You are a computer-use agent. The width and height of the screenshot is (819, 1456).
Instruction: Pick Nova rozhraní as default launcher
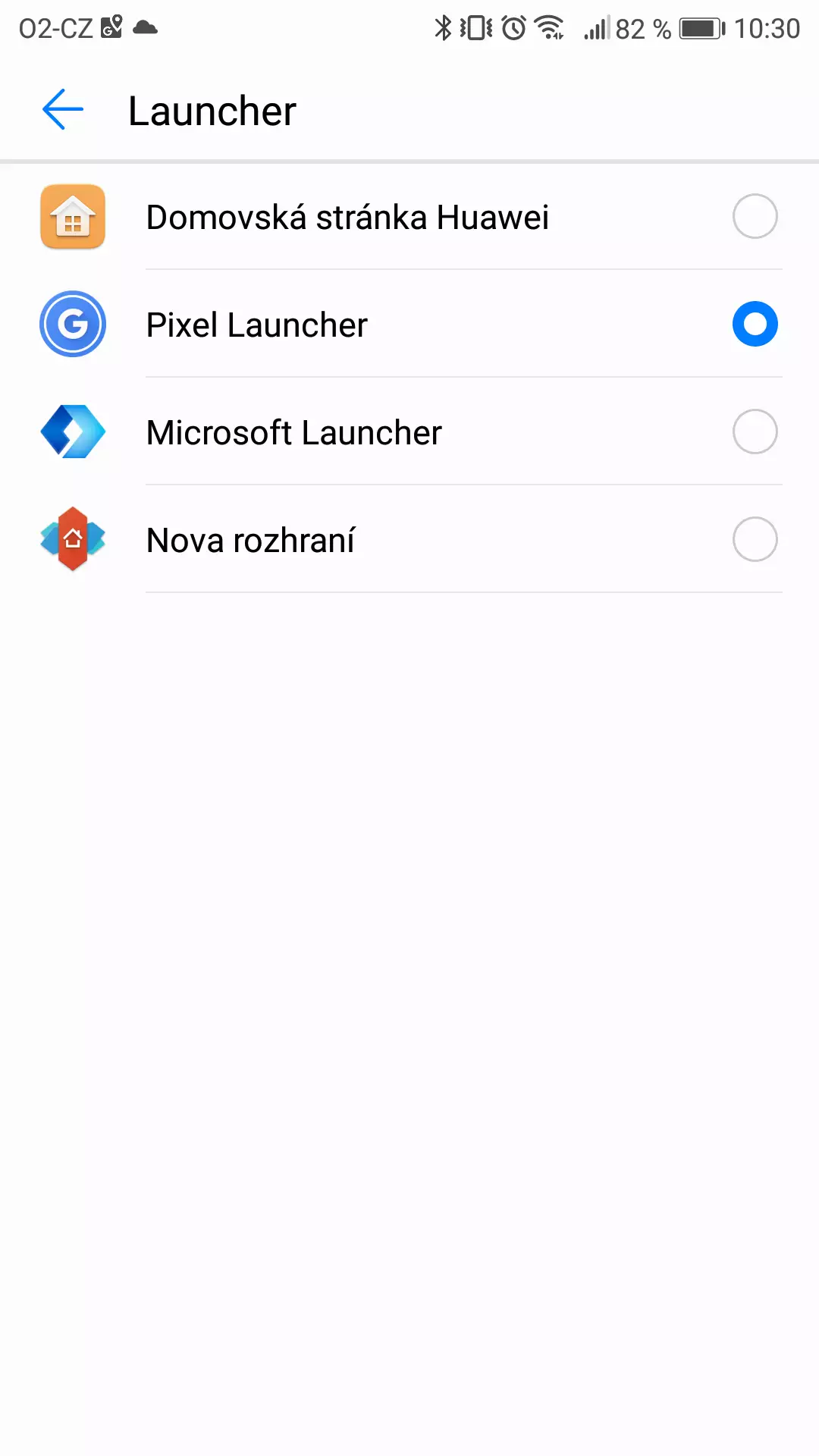[409, 540]
